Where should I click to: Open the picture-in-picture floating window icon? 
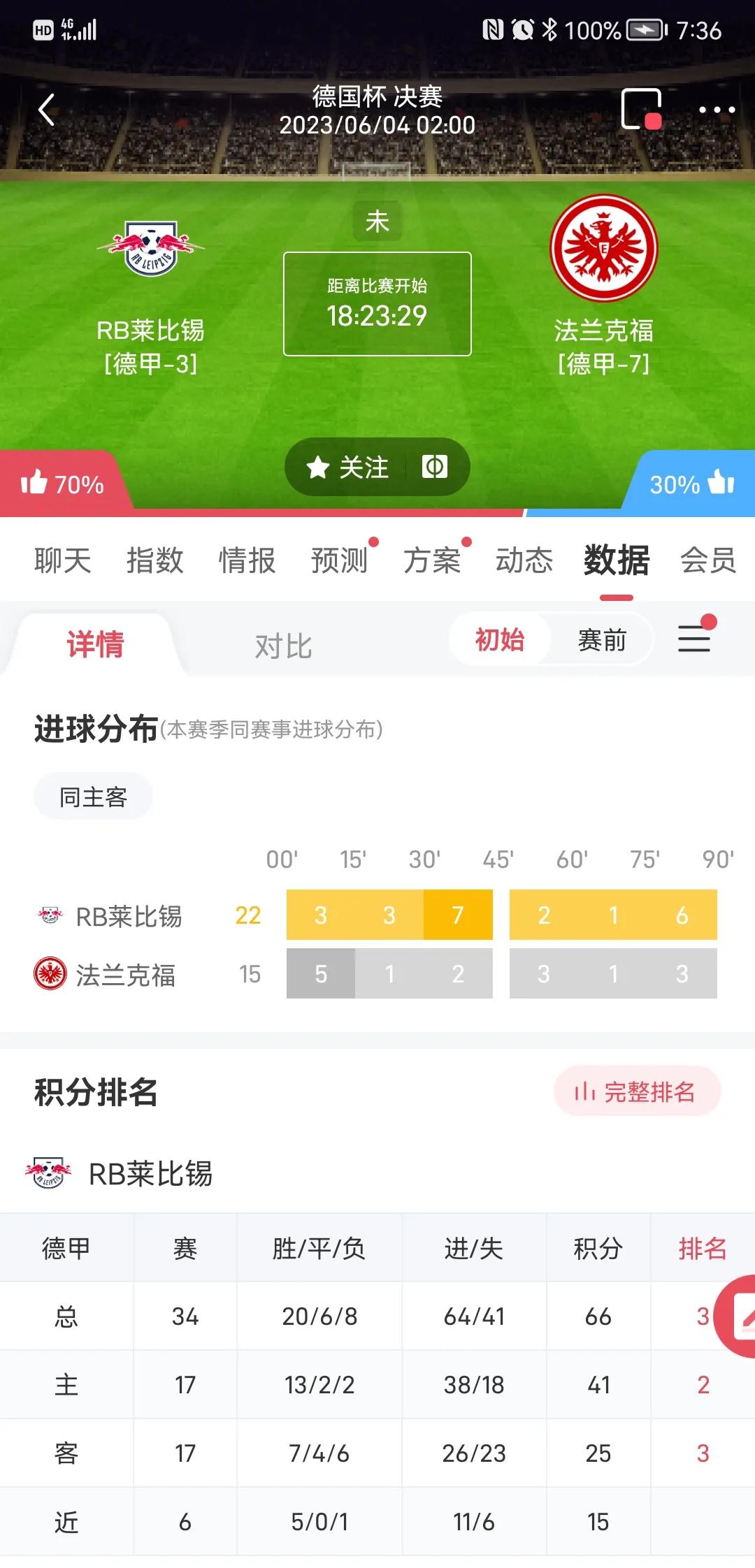(x=644, y=109)
